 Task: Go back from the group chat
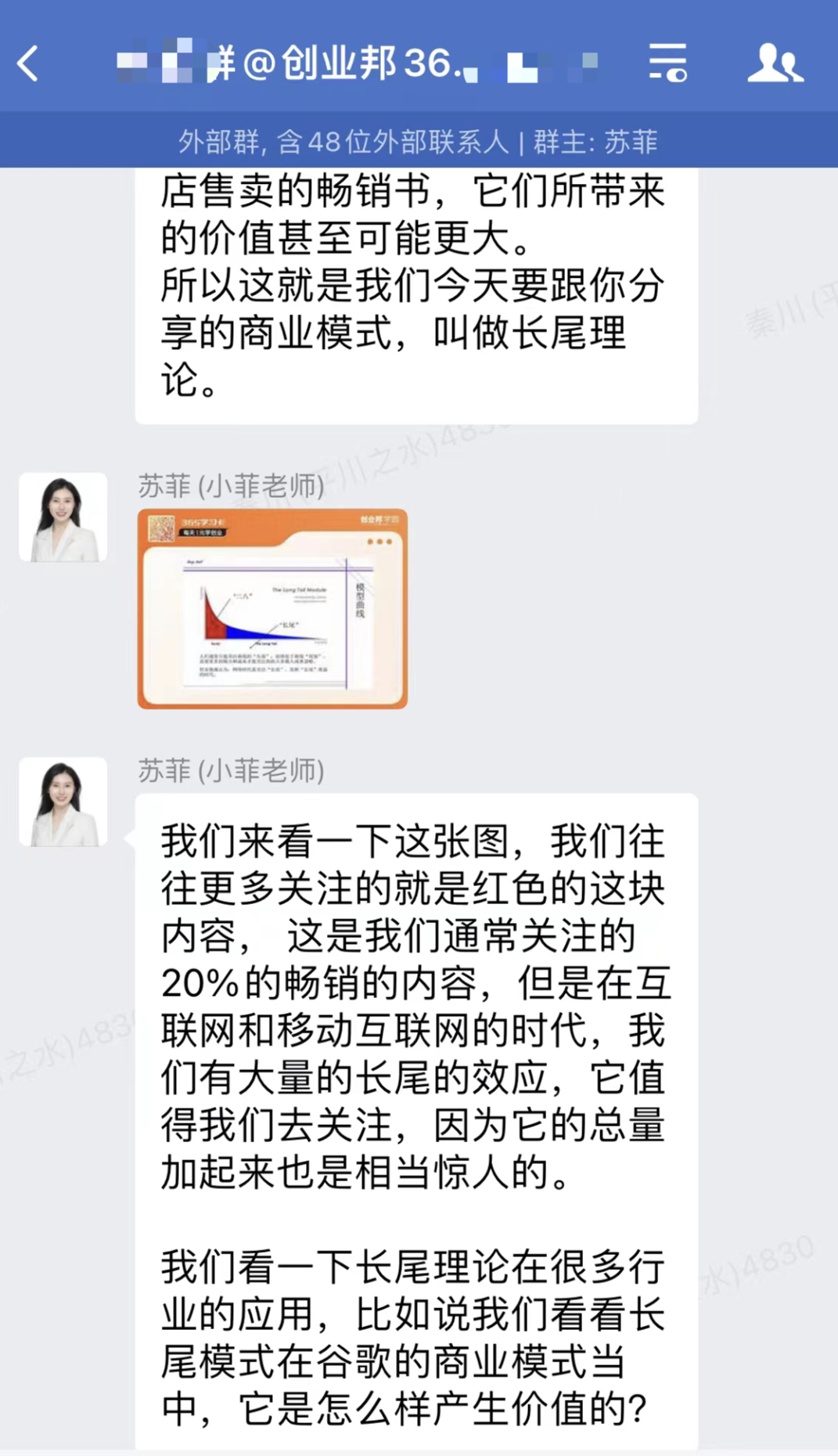pyautogui.click(x=28, y=63)
